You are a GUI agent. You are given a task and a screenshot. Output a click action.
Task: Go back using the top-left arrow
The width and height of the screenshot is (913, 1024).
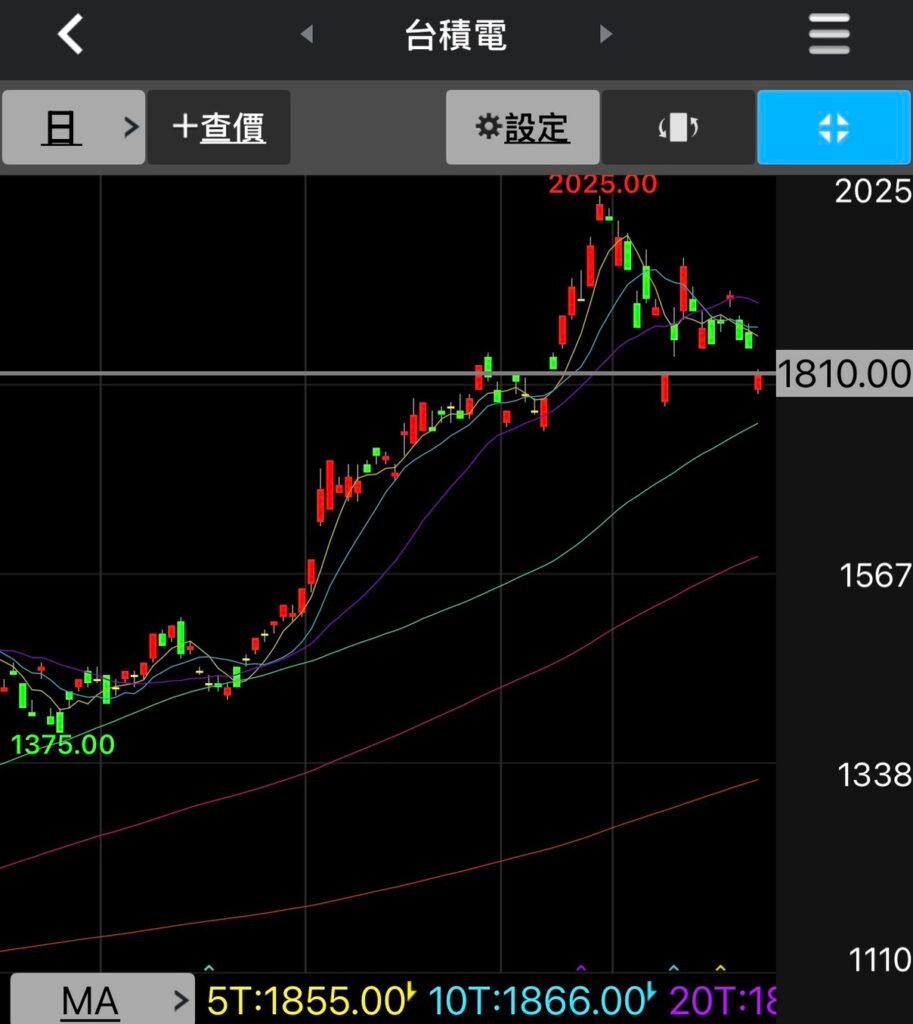(70, 35)
